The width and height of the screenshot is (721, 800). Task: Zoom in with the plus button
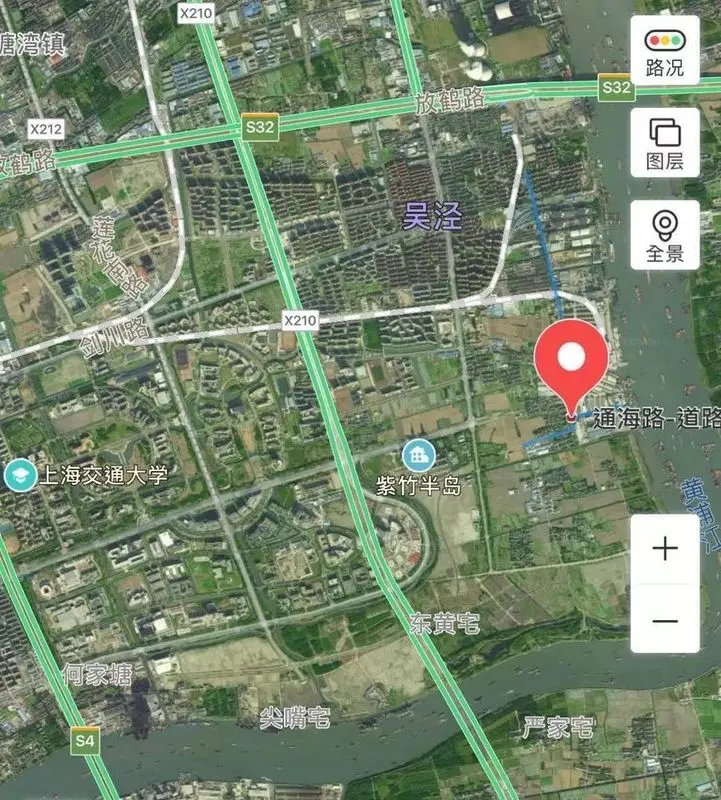(x=665, y=548)
